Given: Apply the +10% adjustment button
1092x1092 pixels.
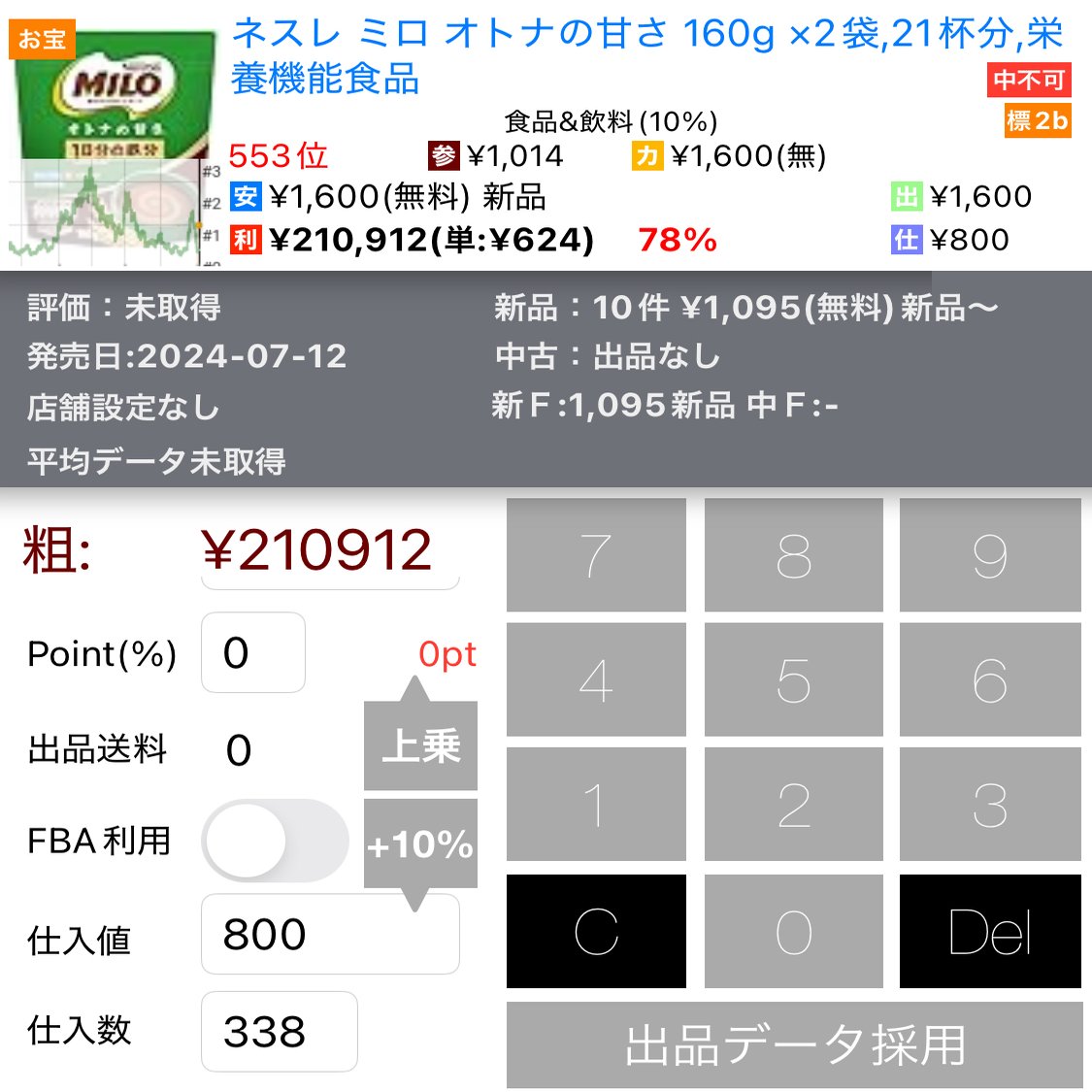Looking at the screenshot, I should 420,844.
